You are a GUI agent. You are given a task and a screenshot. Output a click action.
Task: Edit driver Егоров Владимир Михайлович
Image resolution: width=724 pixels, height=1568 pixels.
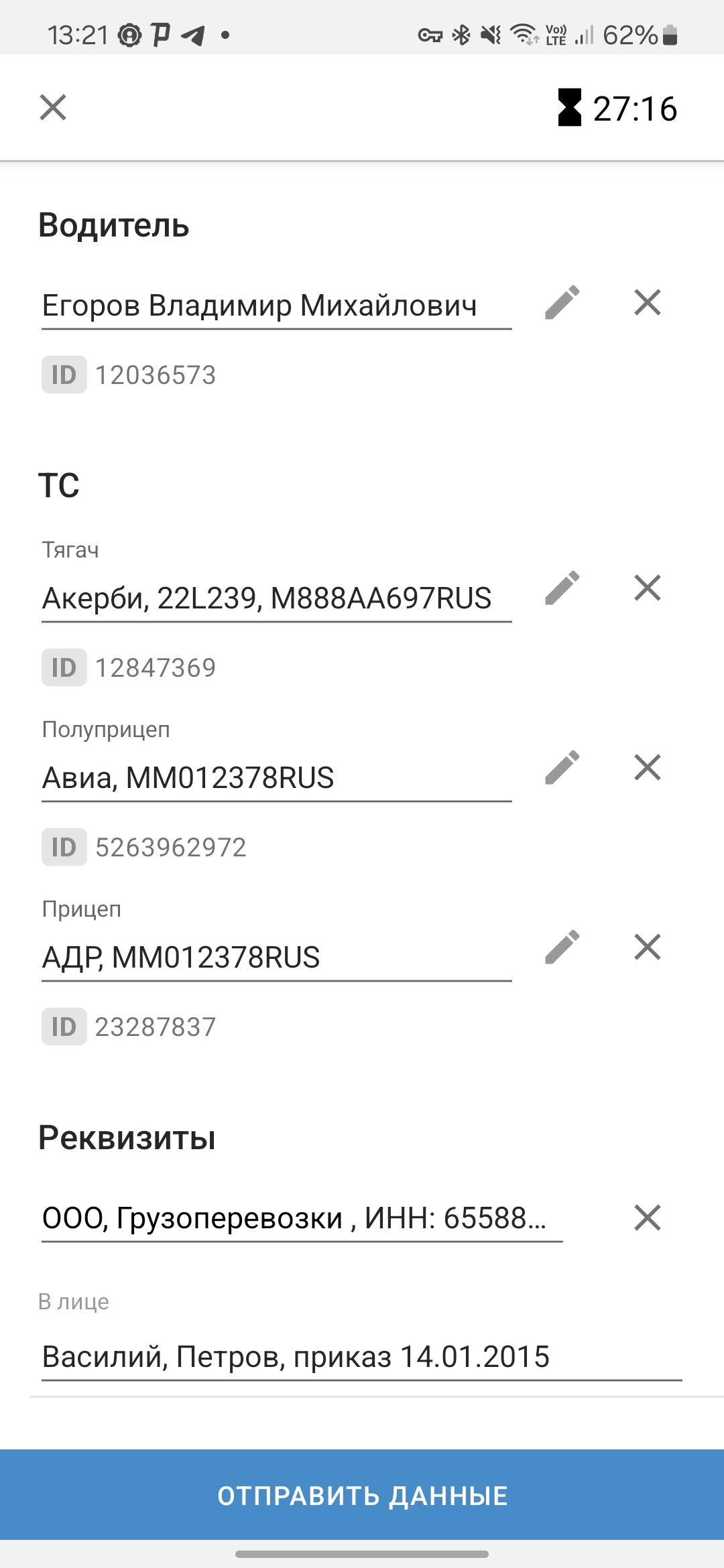click(562, 302)
